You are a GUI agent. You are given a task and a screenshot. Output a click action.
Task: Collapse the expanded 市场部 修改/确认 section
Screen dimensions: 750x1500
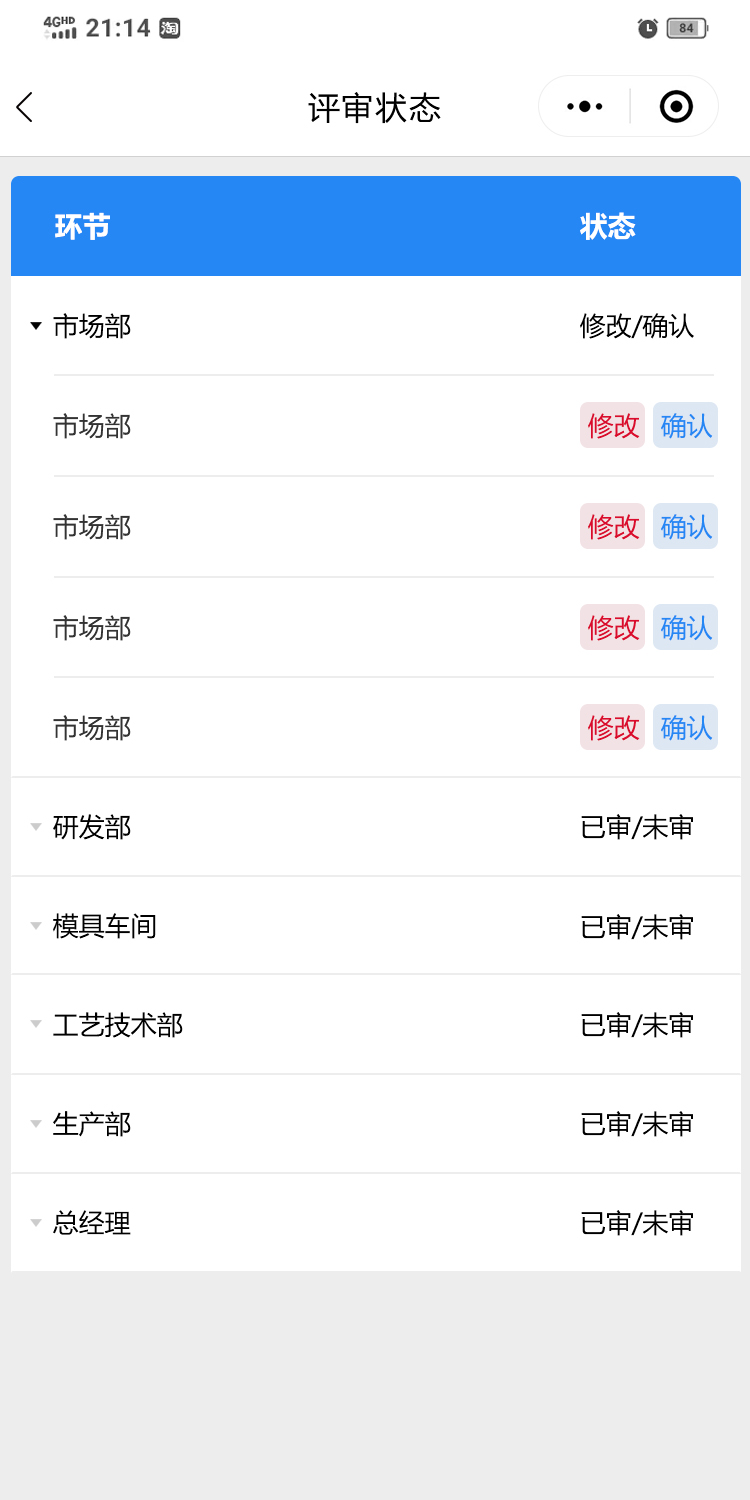(37, 326)
